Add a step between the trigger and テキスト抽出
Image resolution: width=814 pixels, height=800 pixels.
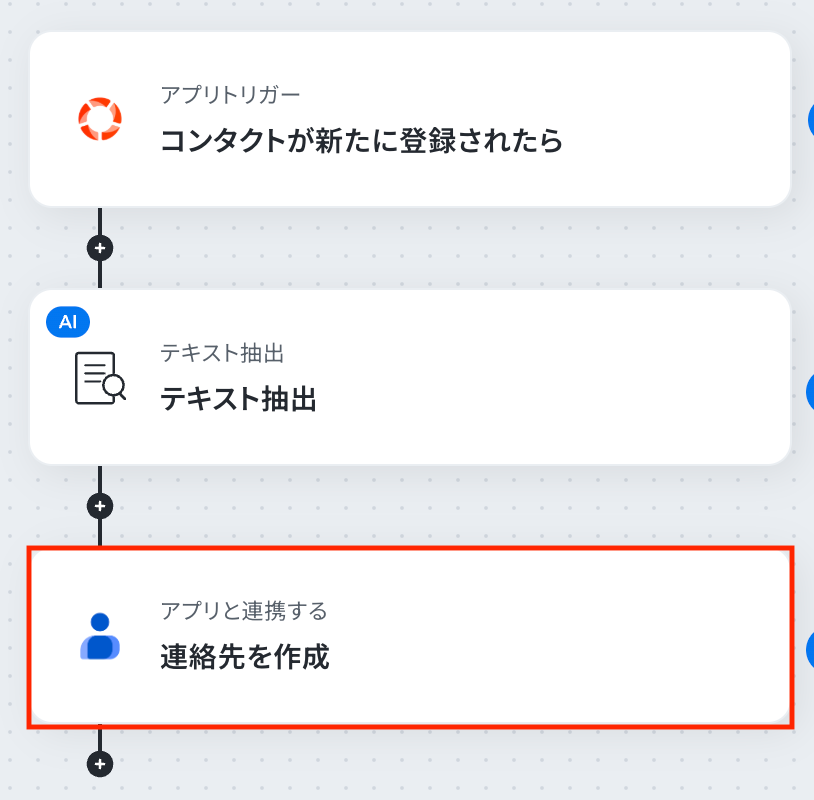pyautogui.click(x=100, y=247)
